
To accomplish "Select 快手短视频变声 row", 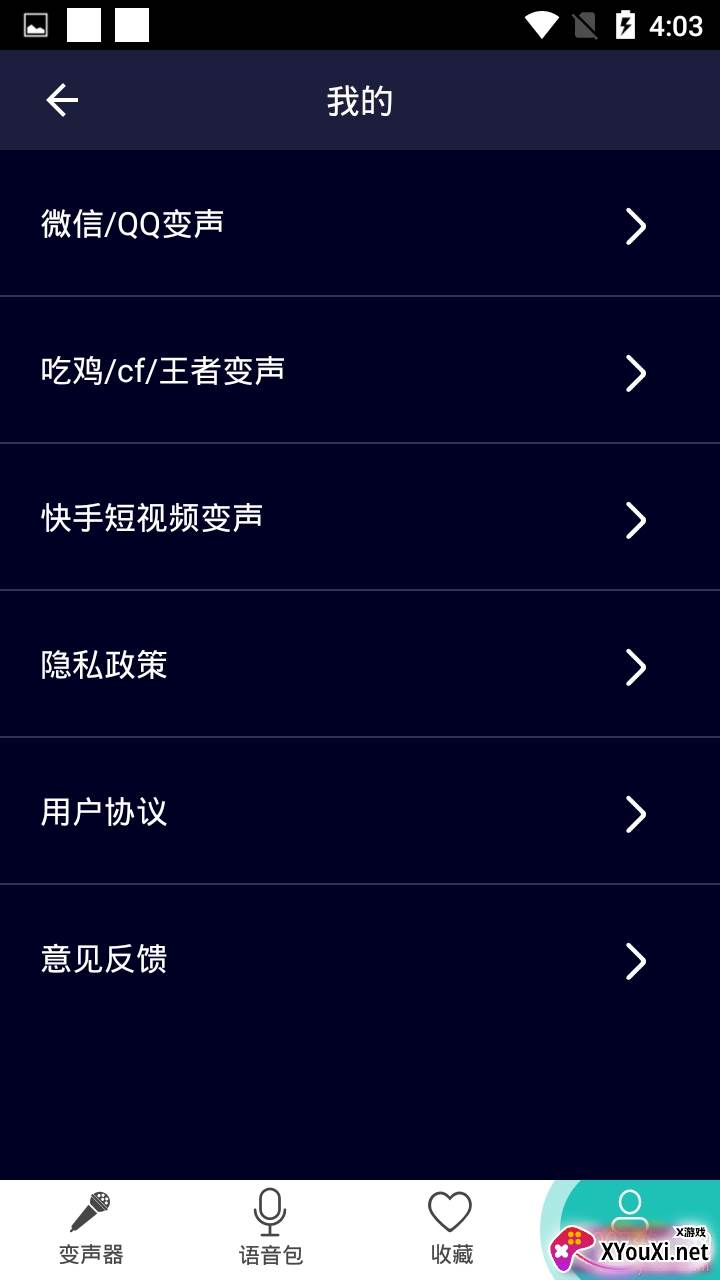I will point(360,519).
